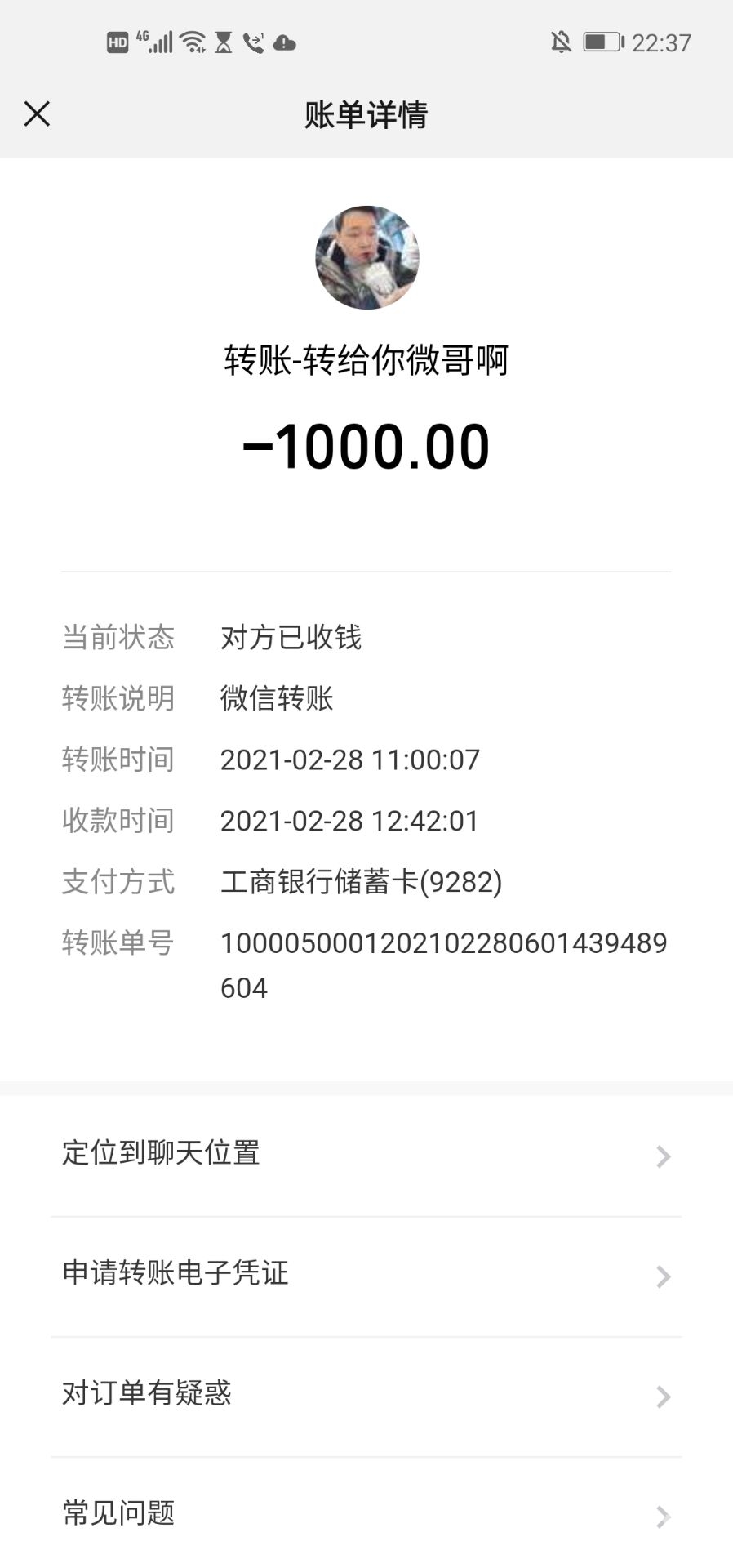Open 常见问题 help row
Screen dimensions: 733x1568
366,1513
